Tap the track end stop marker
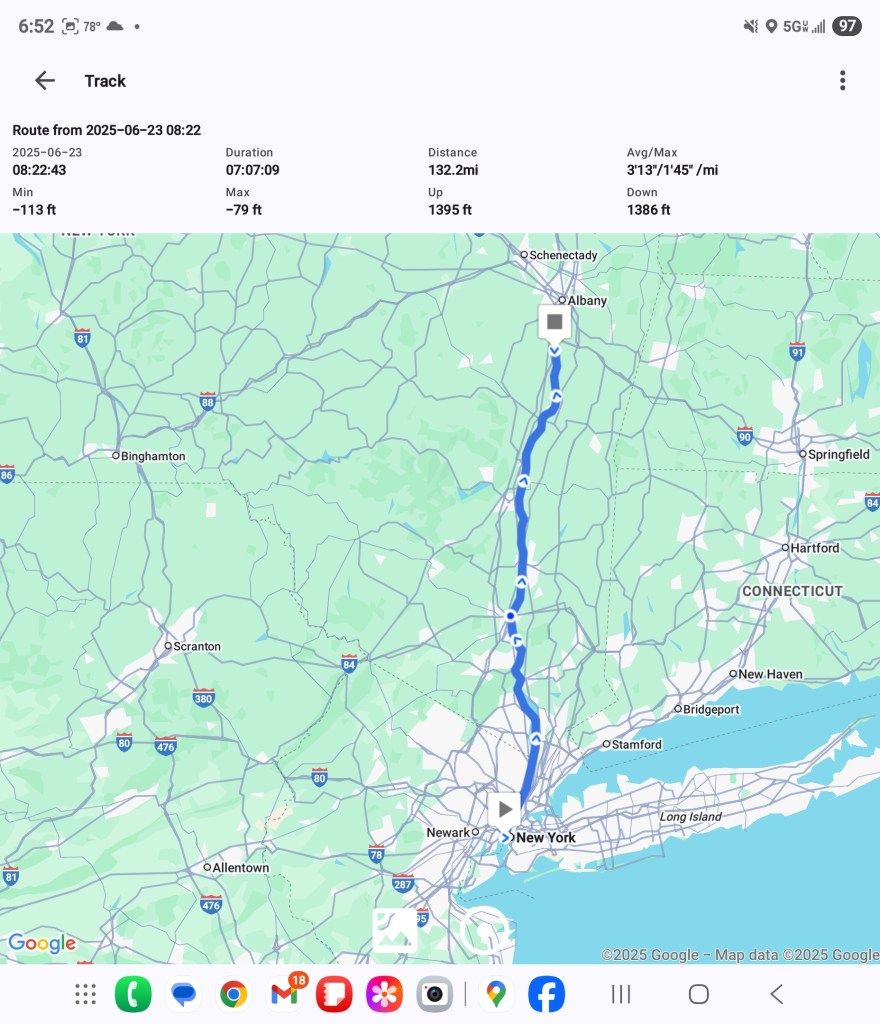Image resolution: width=880 pixels, height=1024 pixels. pyautogui.click(x=554, y=322)
